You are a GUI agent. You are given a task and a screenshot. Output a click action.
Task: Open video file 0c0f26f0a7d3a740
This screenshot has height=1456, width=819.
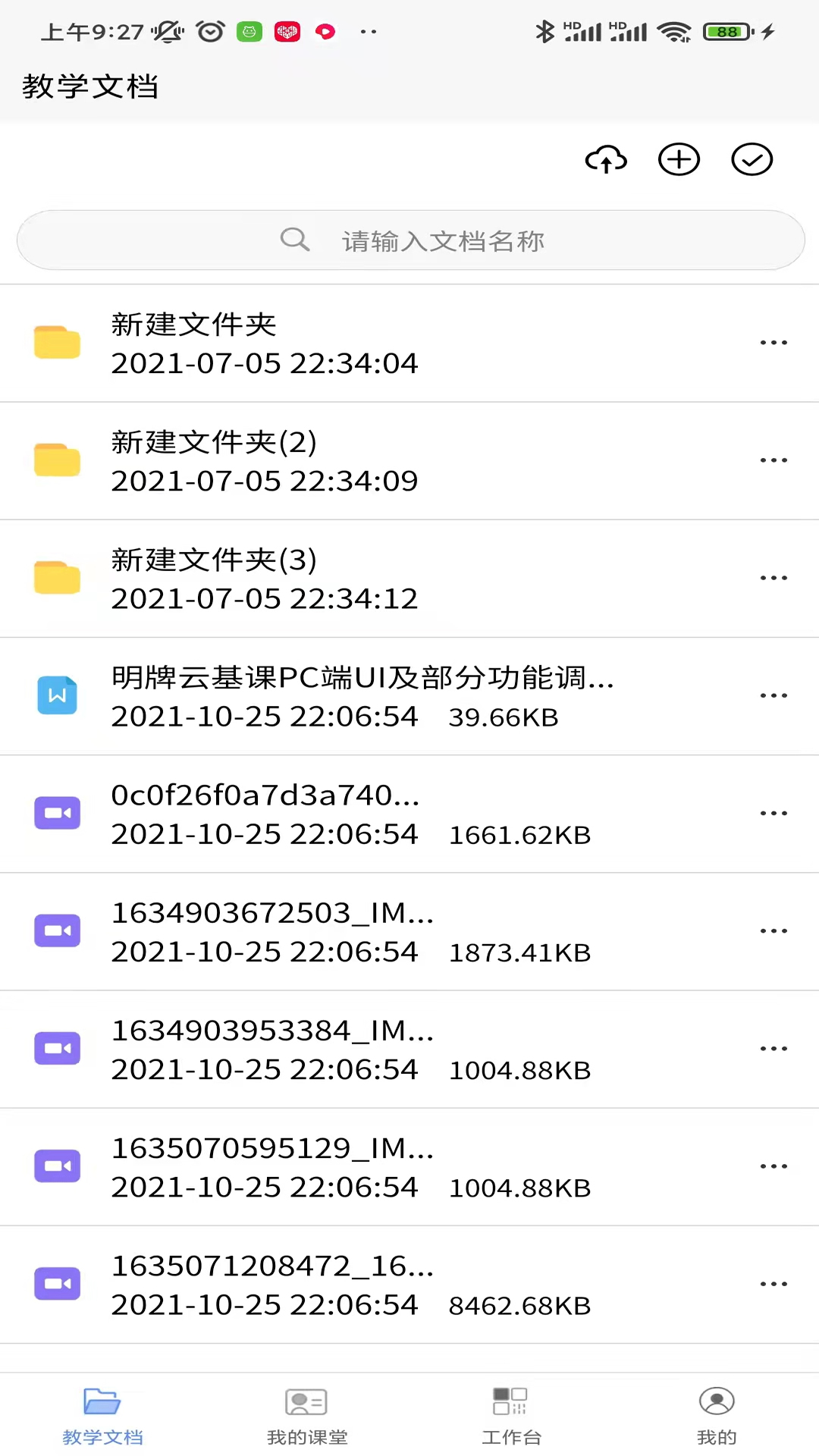409,814
